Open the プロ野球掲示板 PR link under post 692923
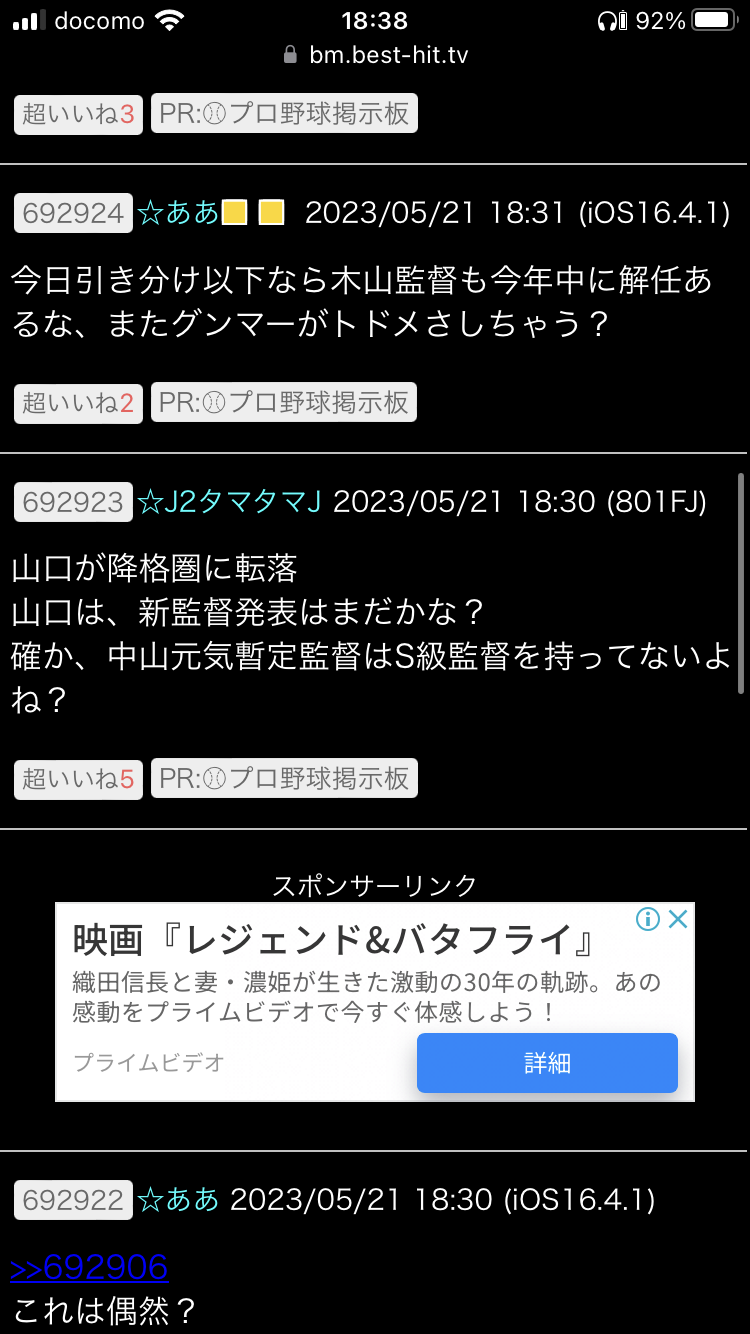The height and width of the screenshot is (1334, 750). pyautogui.click(x=284, y=779)
